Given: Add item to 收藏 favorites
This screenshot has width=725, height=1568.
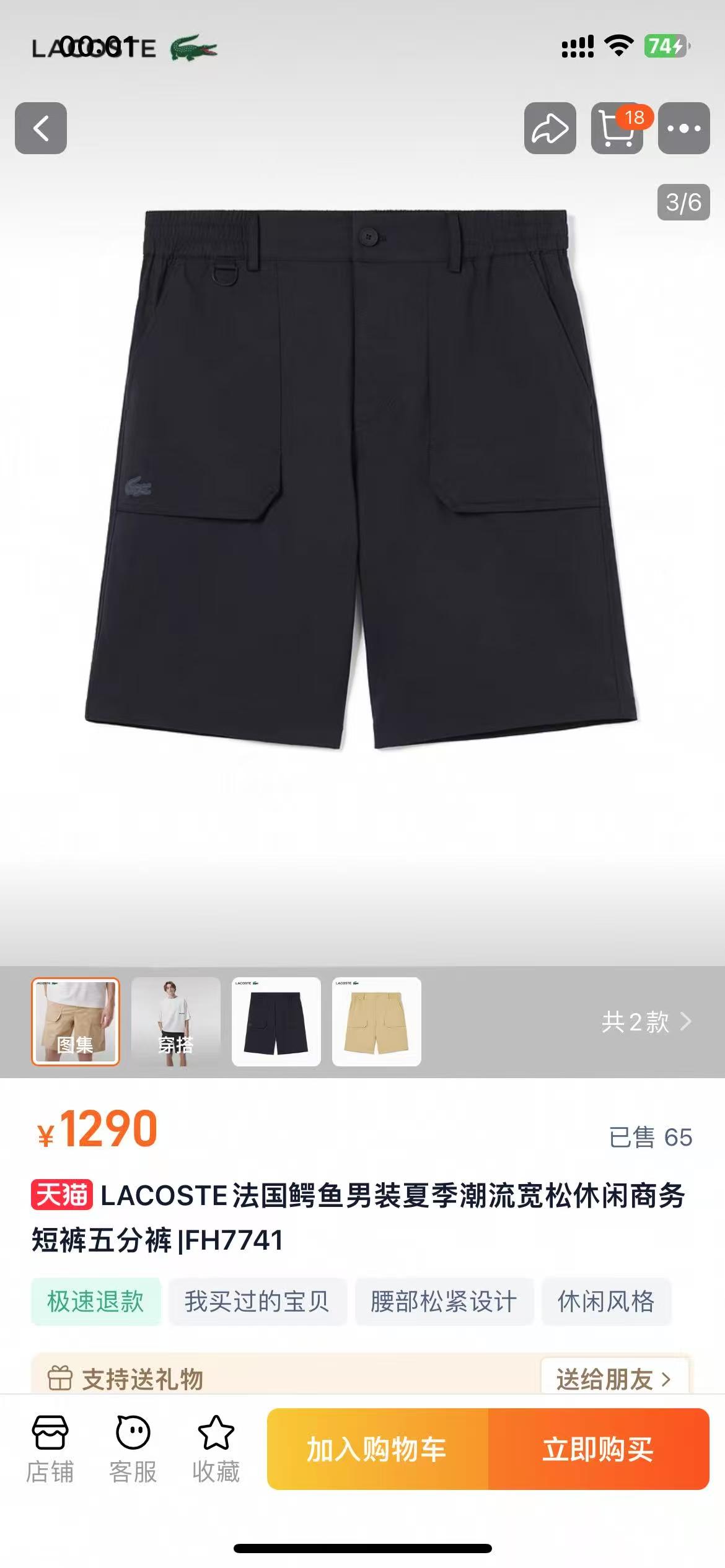Looking at the screenshot, I should 216,1449.
